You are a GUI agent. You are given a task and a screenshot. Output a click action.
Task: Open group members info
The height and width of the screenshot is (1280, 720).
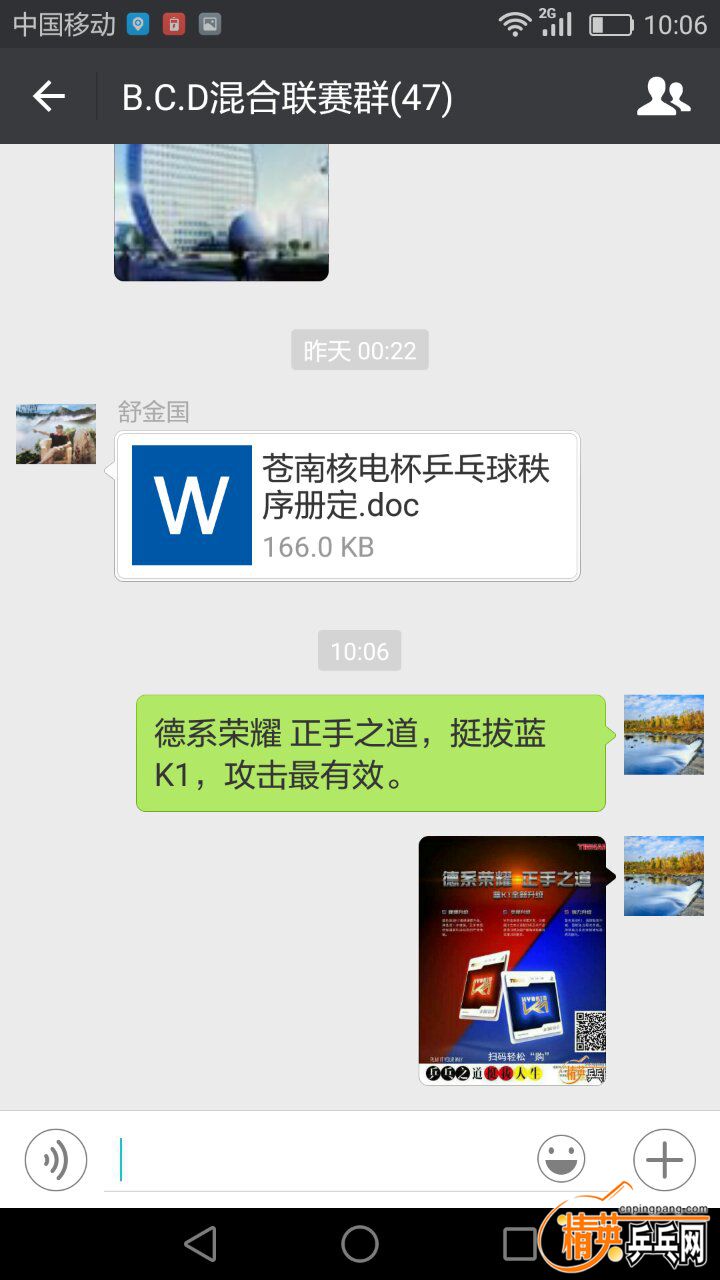663,97
